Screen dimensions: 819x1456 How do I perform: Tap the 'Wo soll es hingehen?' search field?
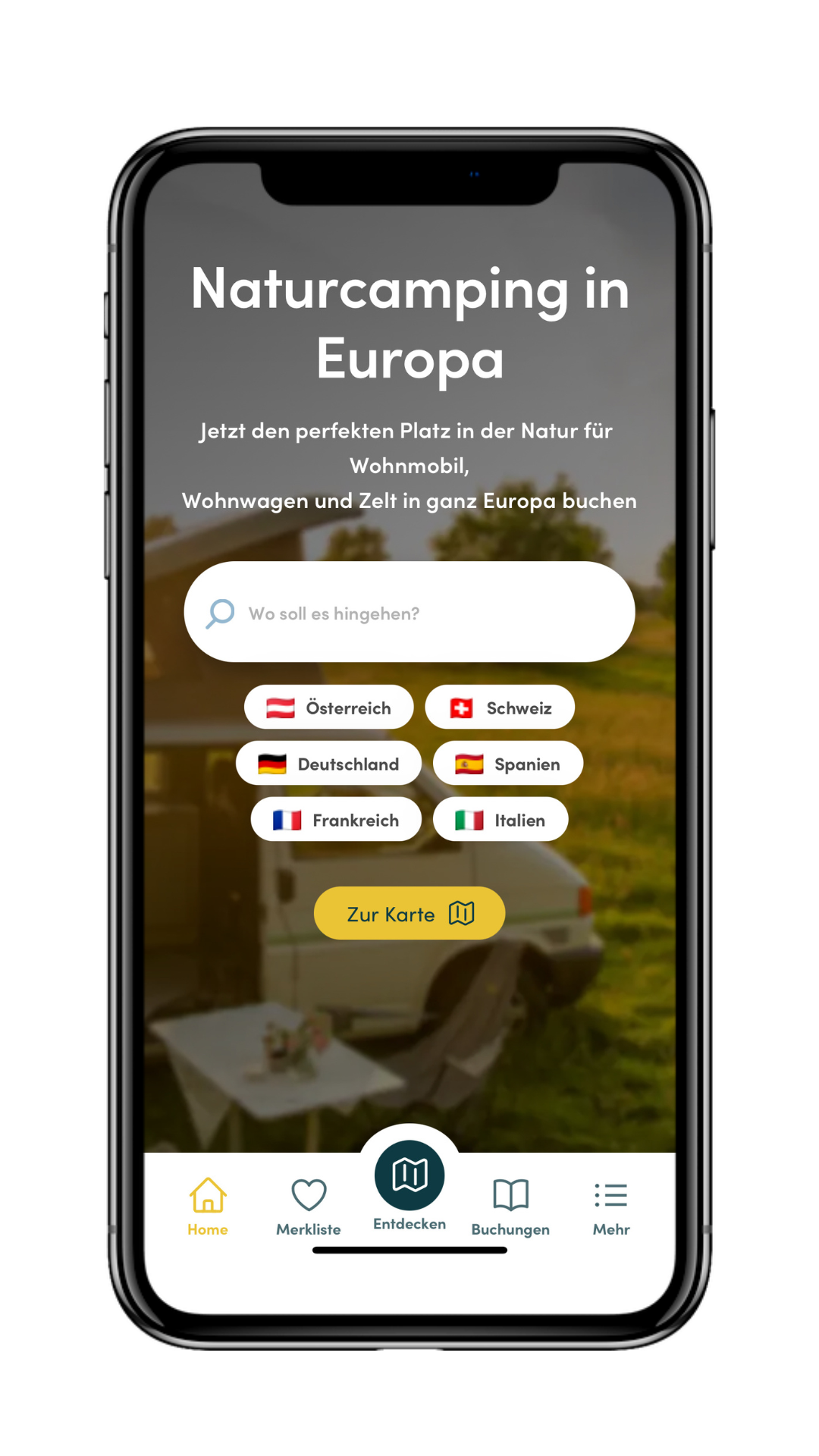coord(409,613)
